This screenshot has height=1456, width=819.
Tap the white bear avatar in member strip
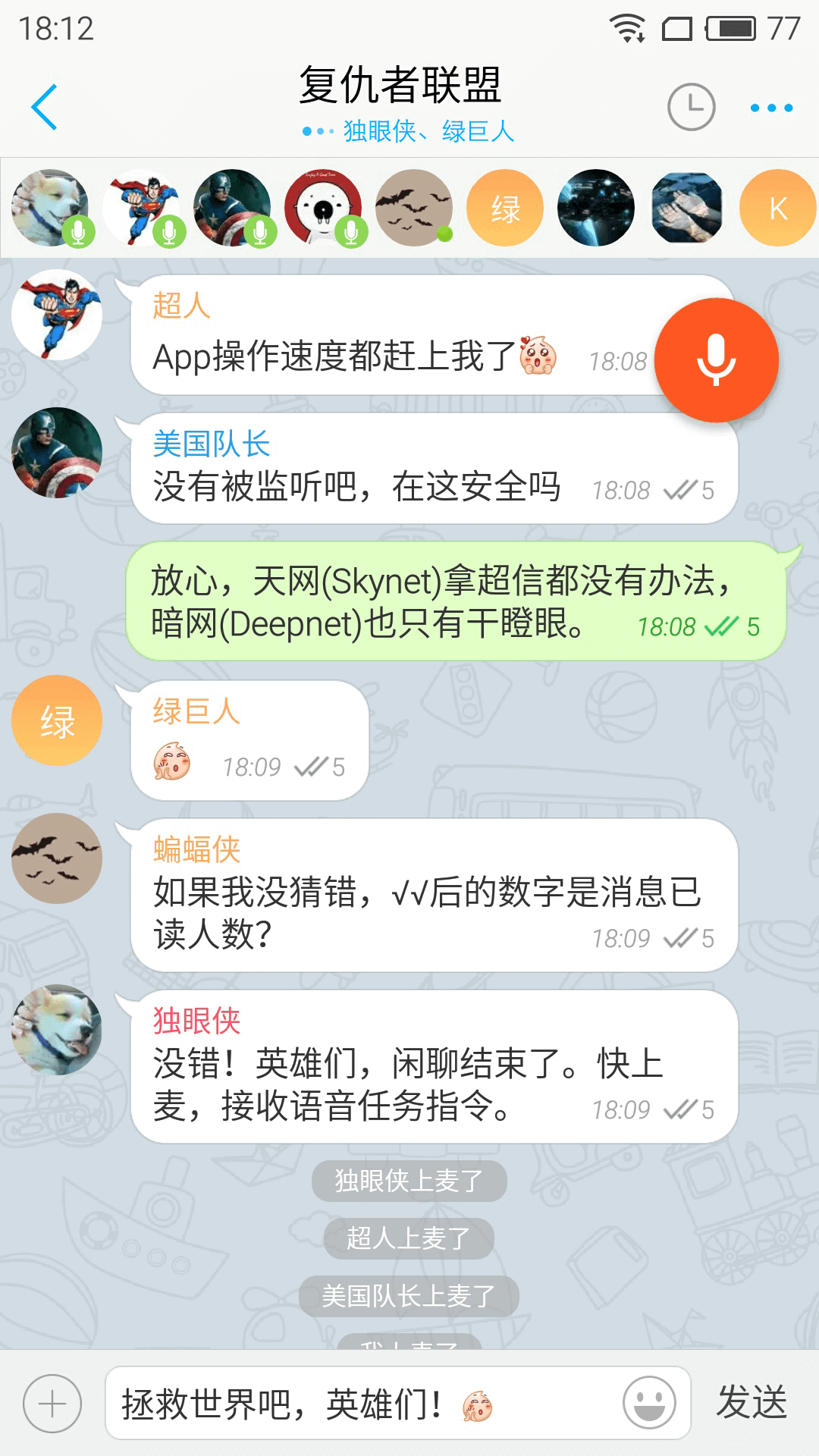[x=323, y=208]
